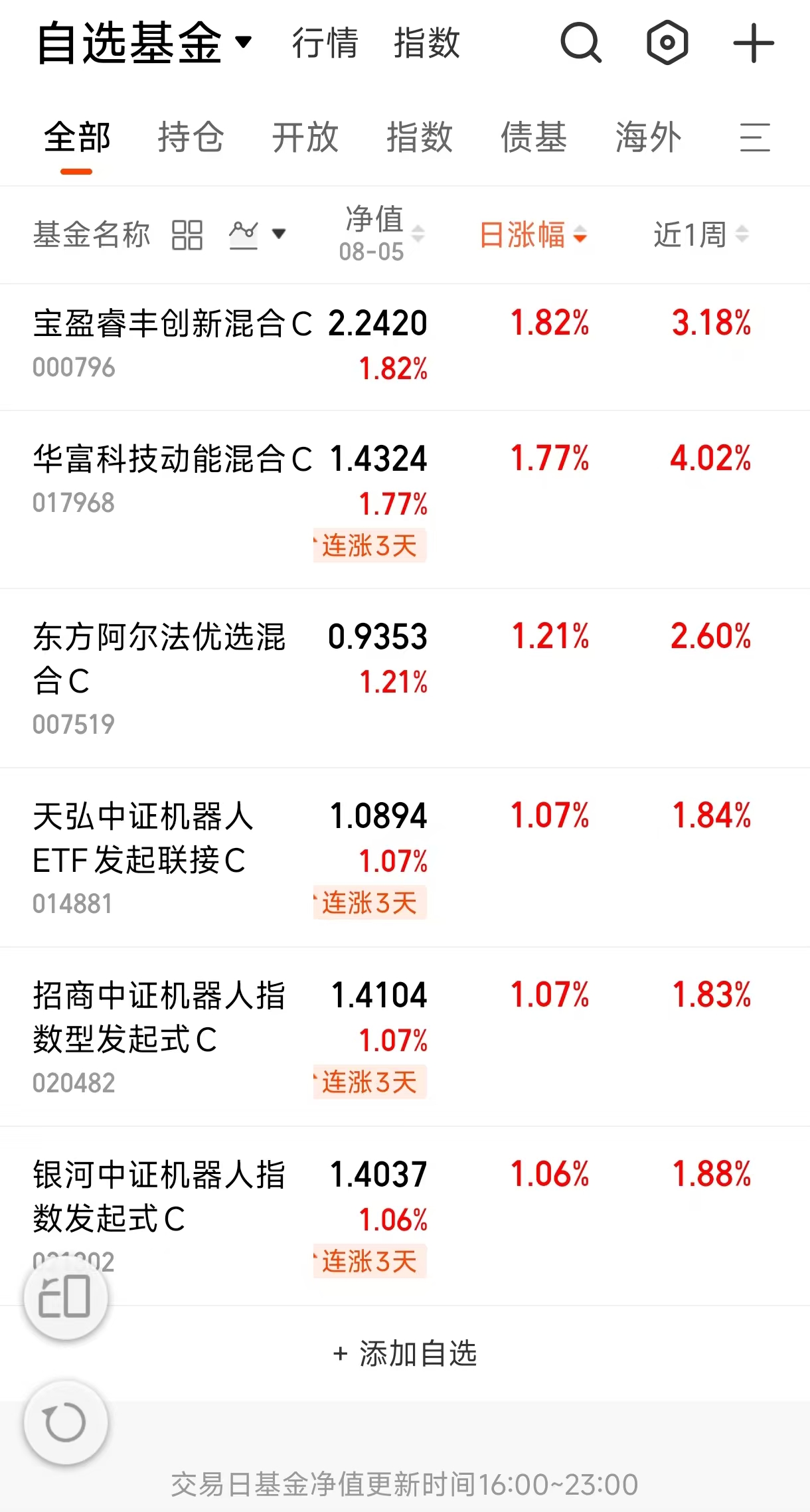This screenshot has height=1512, width=810.
Task: Tap the grid view icon beside 基金名称
Action: 187,235
